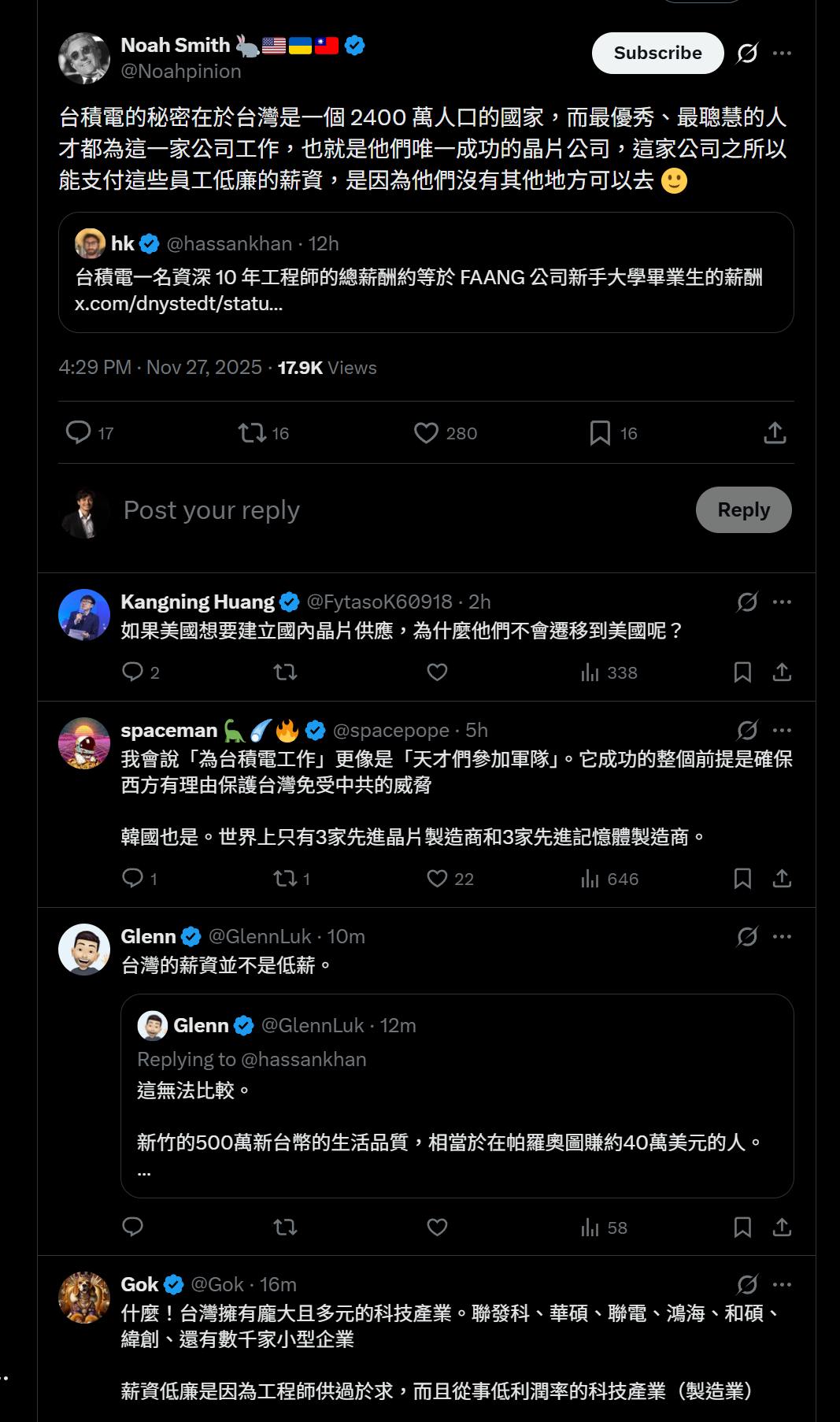Screen dimensions: 840x1422
Task: Like spaceman's reply
Action: coord(437,879)
